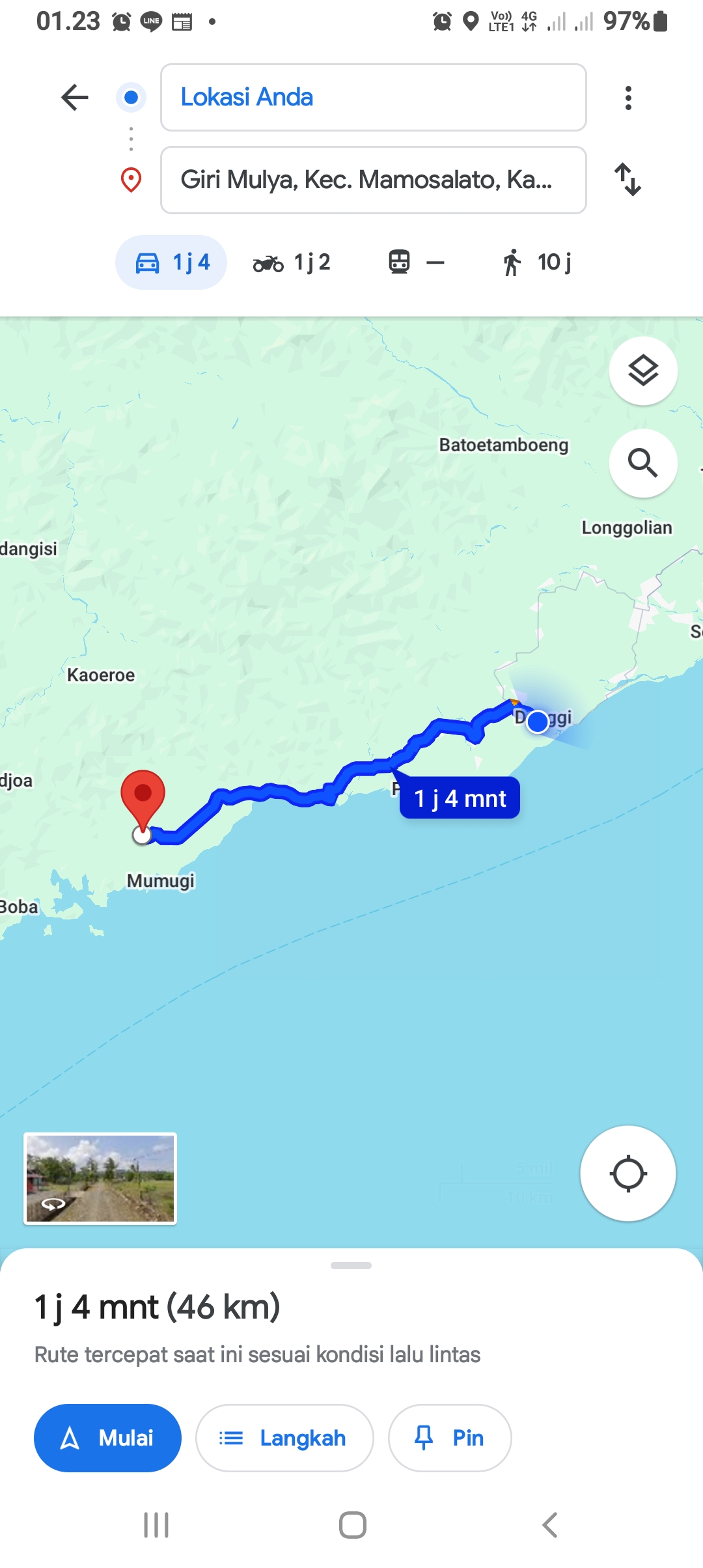703x1568 pixels.
Task: Switch to walking travel mode
Action: point(537,262)
